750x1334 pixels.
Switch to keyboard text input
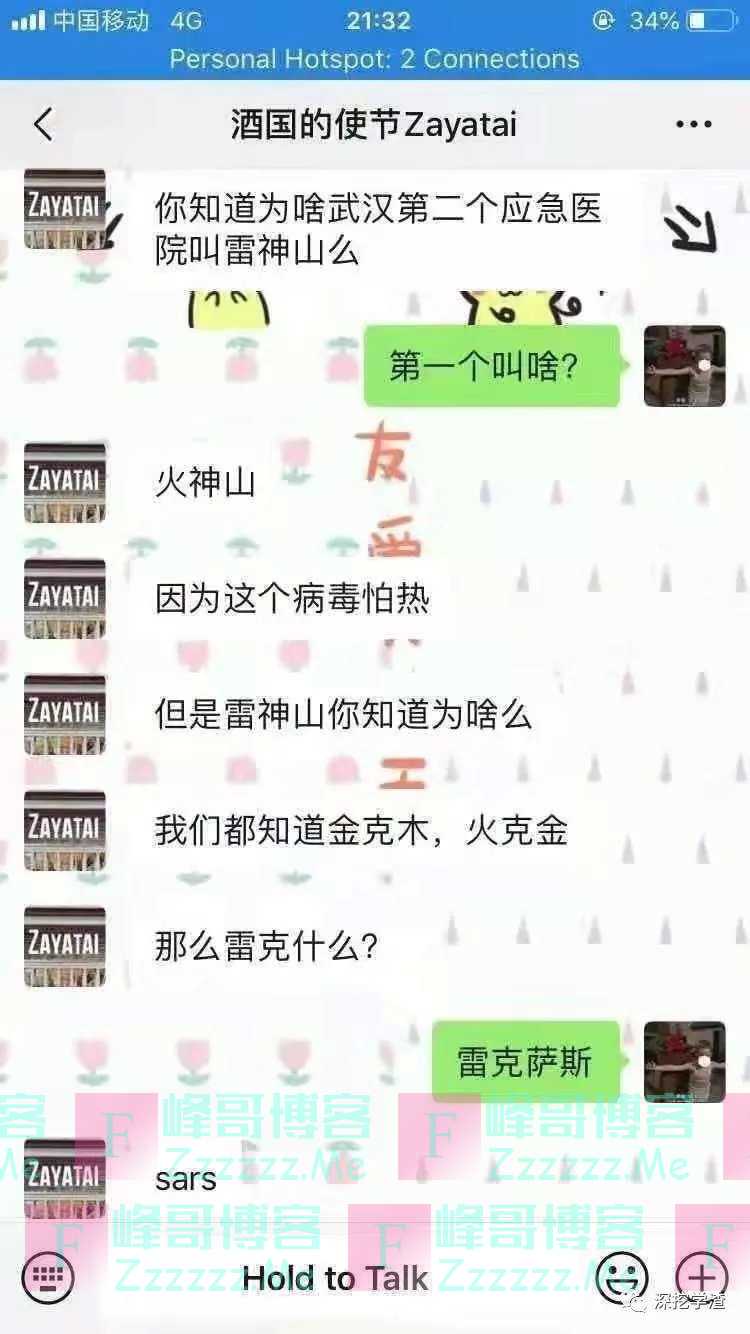click(47, 1277)
